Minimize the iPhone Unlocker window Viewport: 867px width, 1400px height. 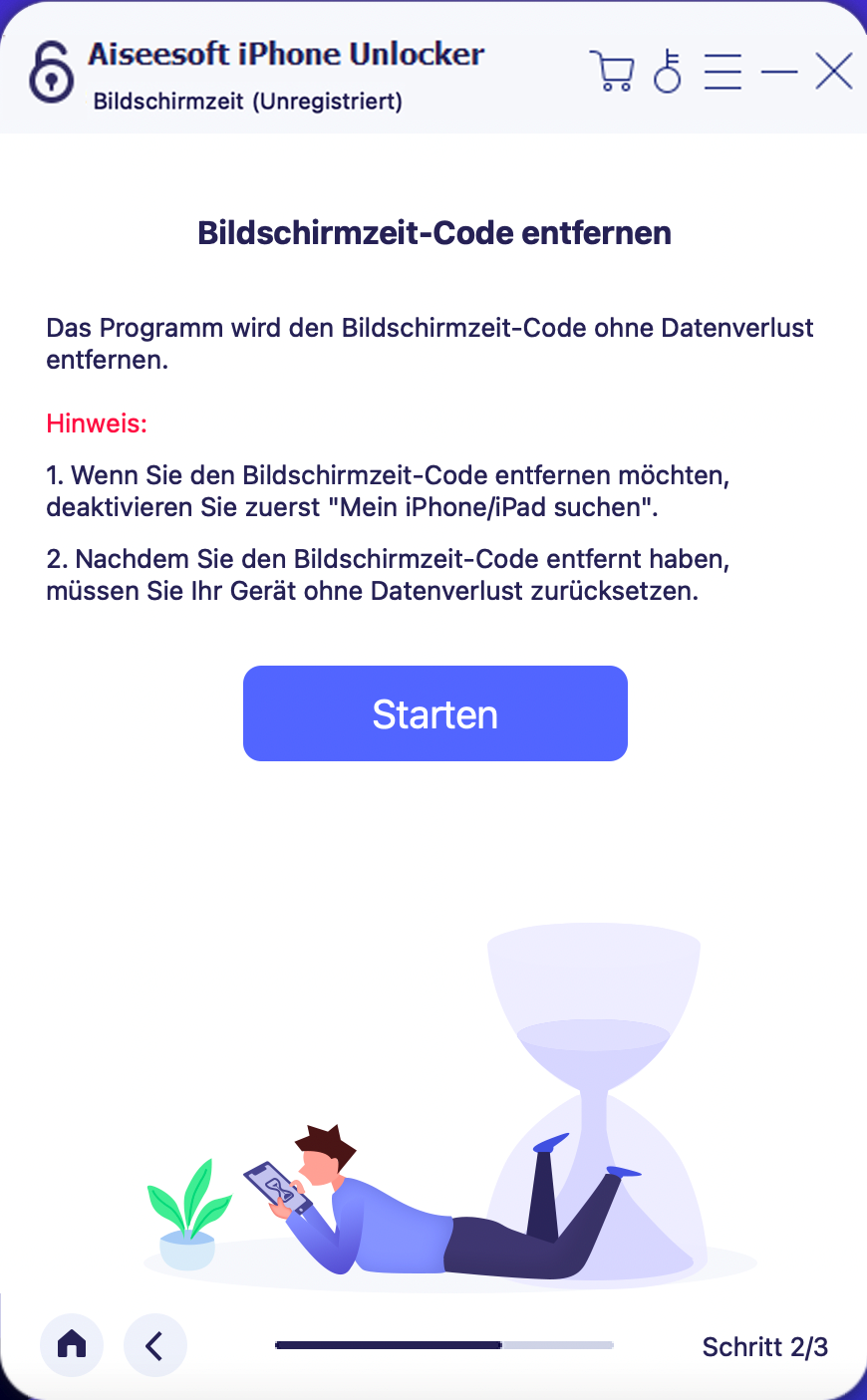779,72
